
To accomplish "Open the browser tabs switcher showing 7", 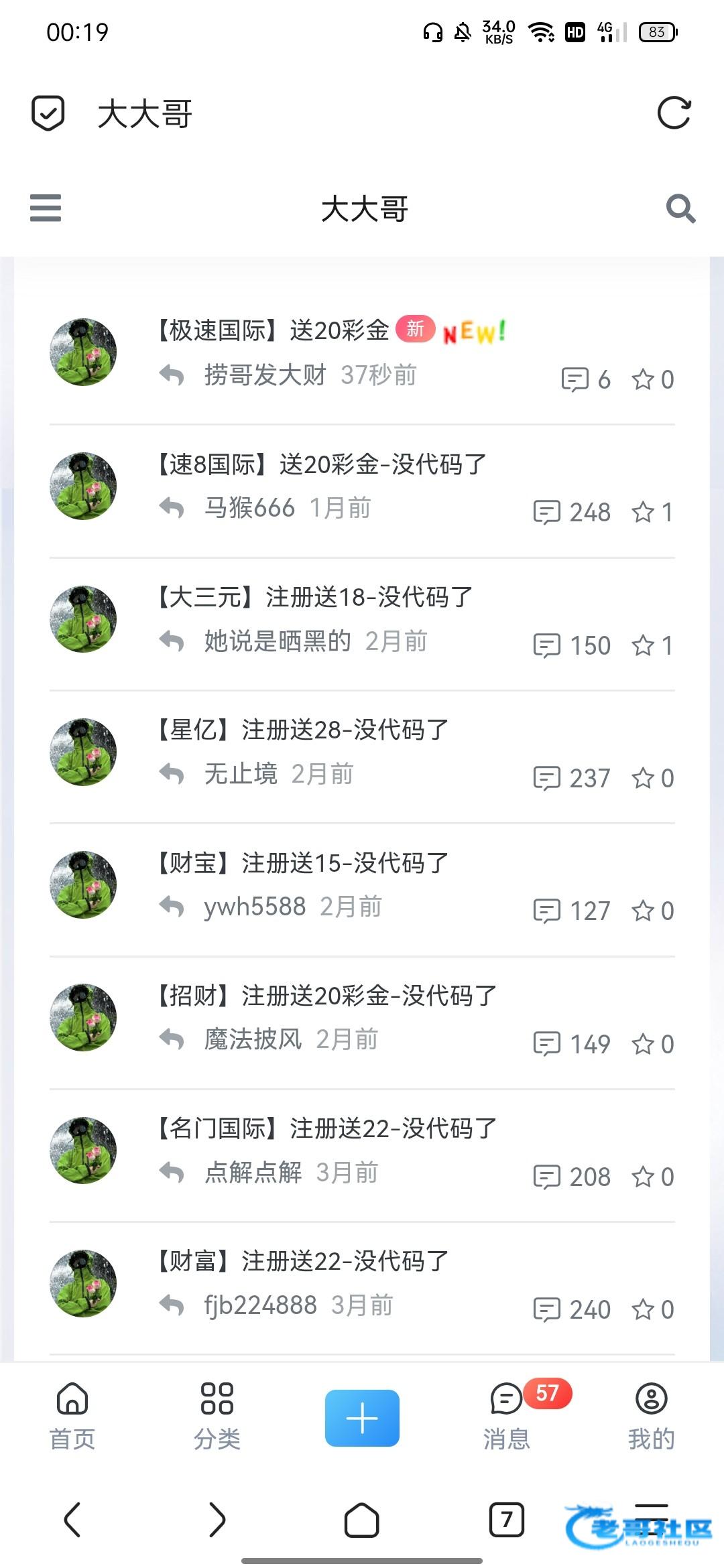I will tap(507, 1520).
